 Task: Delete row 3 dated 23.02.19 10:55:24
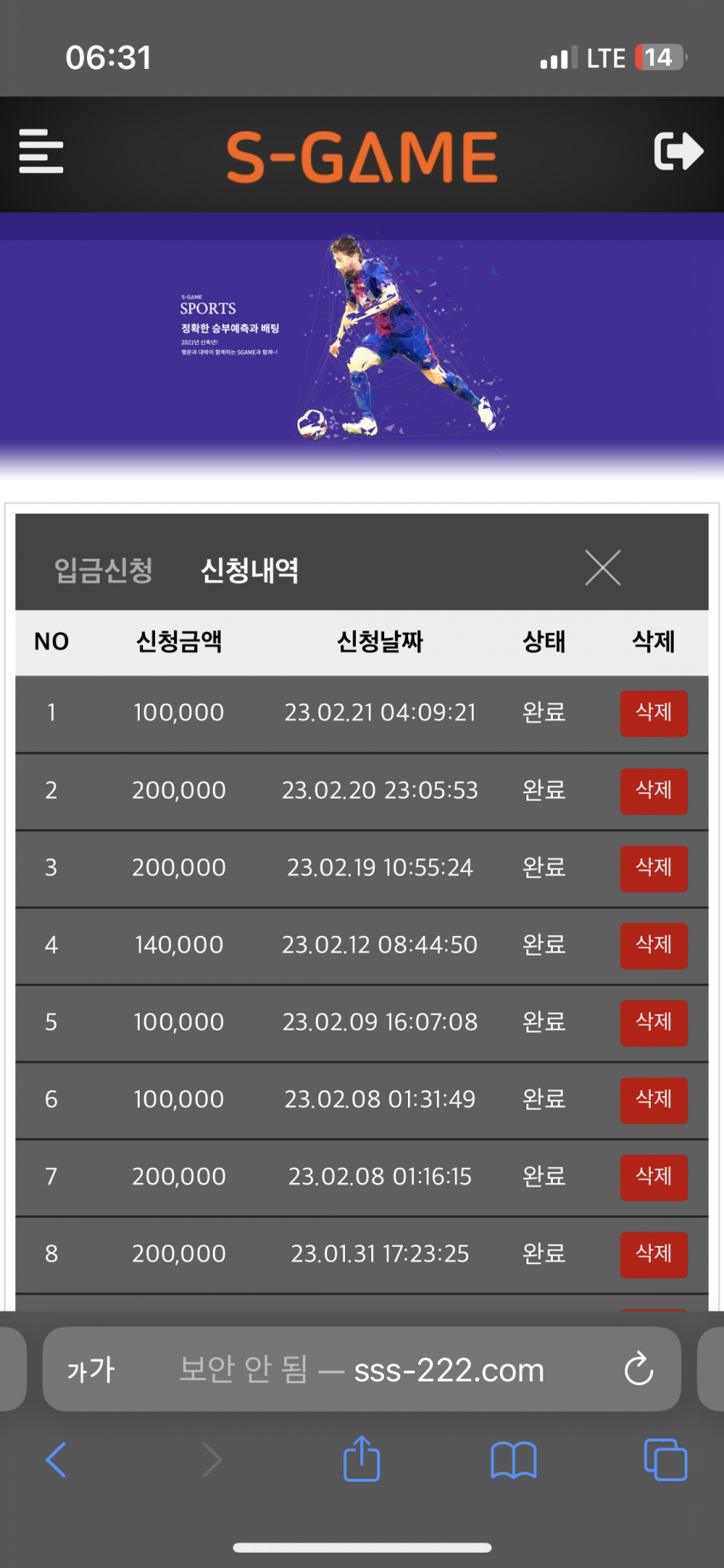(x=653, y=868)
